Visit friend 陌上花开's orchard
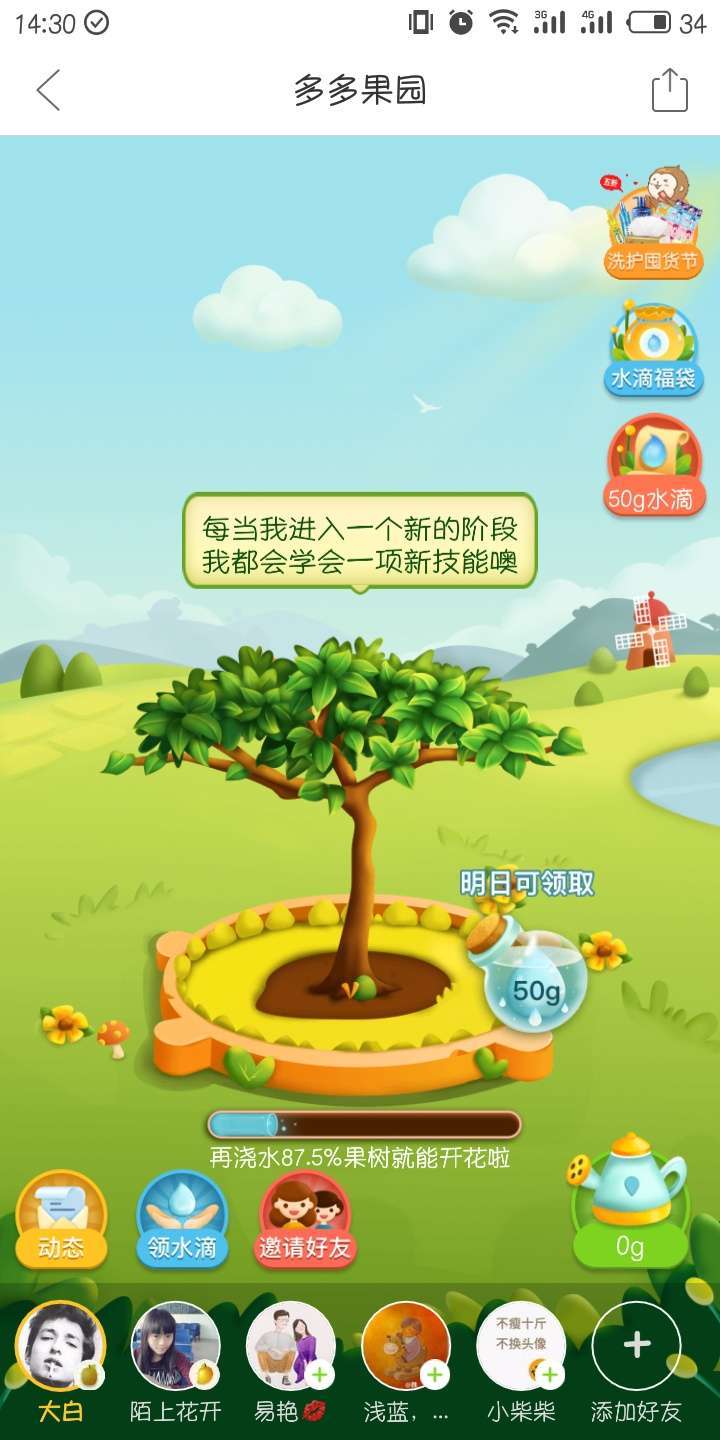This screenshot has width=720, height=1440. (175, 1347)
